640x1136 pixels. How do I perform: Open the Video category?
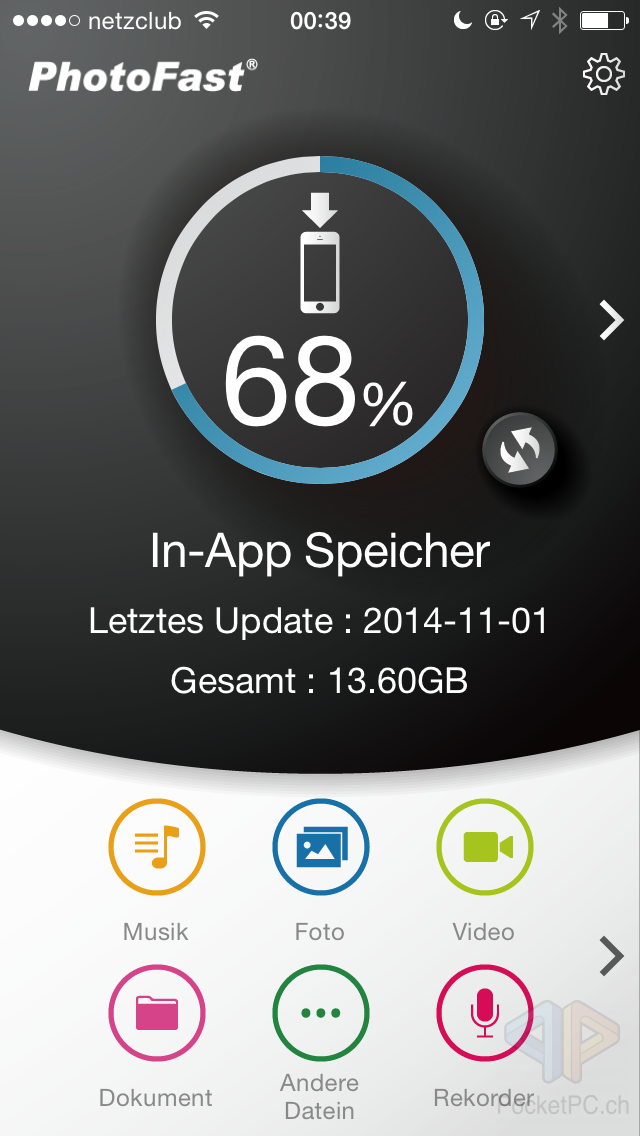point(485,849)
